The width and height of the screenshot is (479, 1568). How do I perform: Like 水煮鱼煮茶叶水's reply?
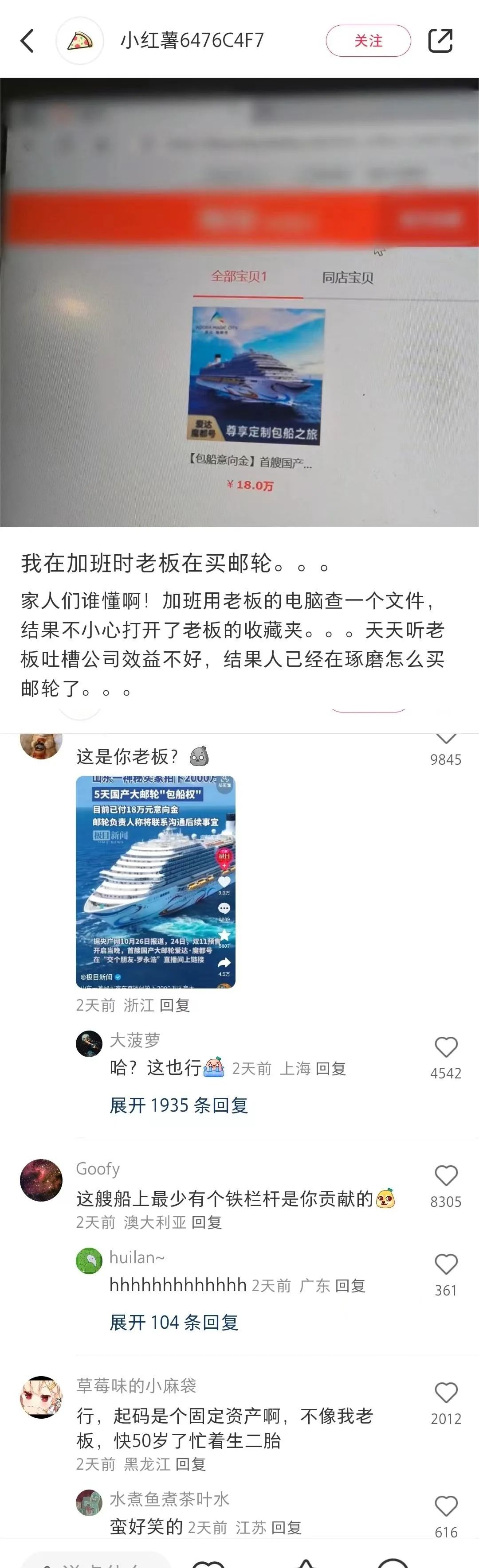pos(445,1506)
